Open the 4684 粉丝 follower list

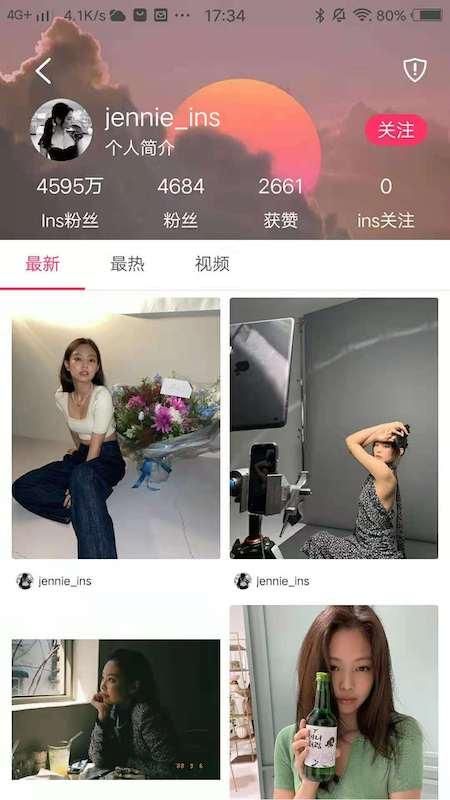point(181,203)
